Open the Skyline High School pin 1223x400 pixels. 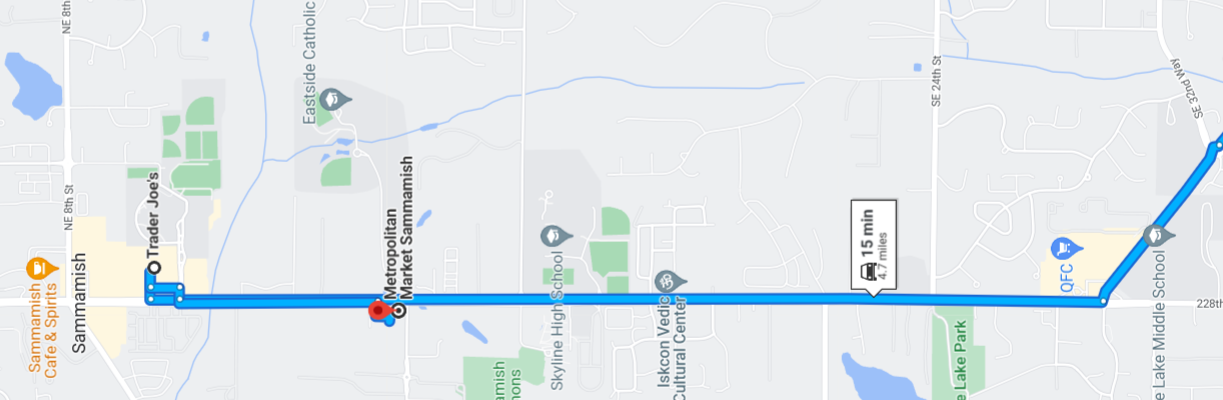tap(551, 237)
